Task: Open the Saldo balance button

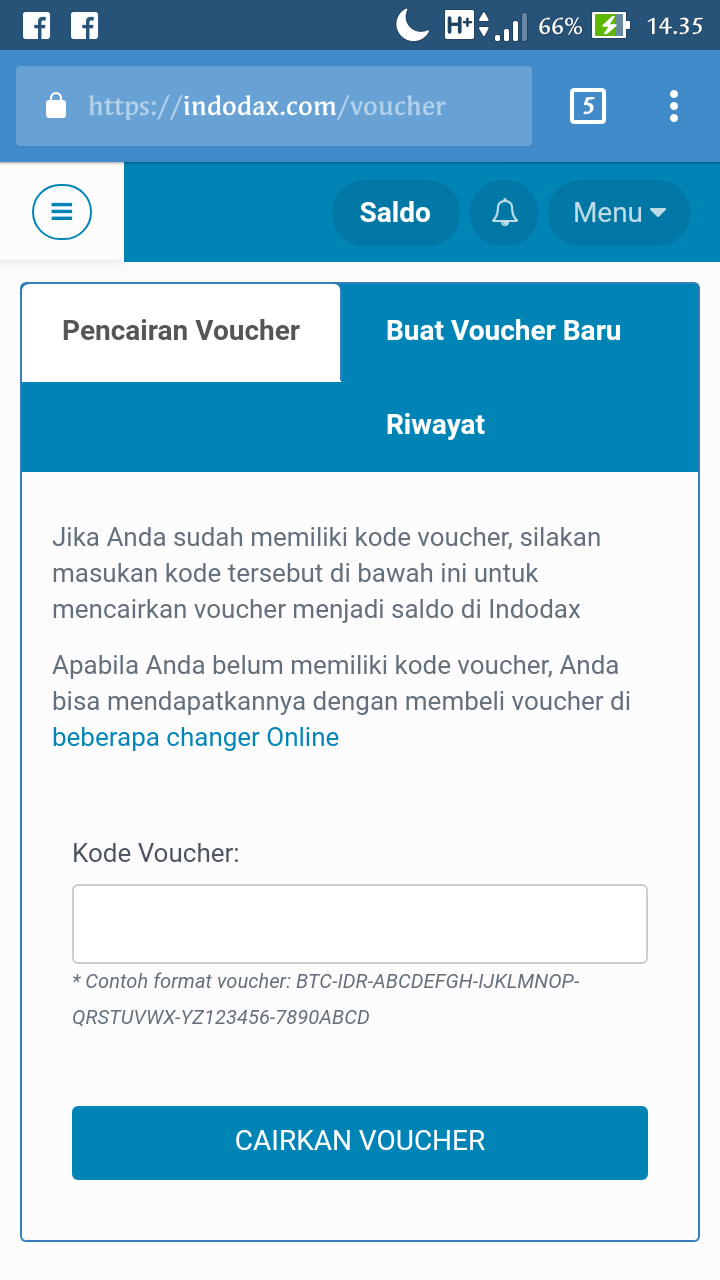Action: coord(395,212)
